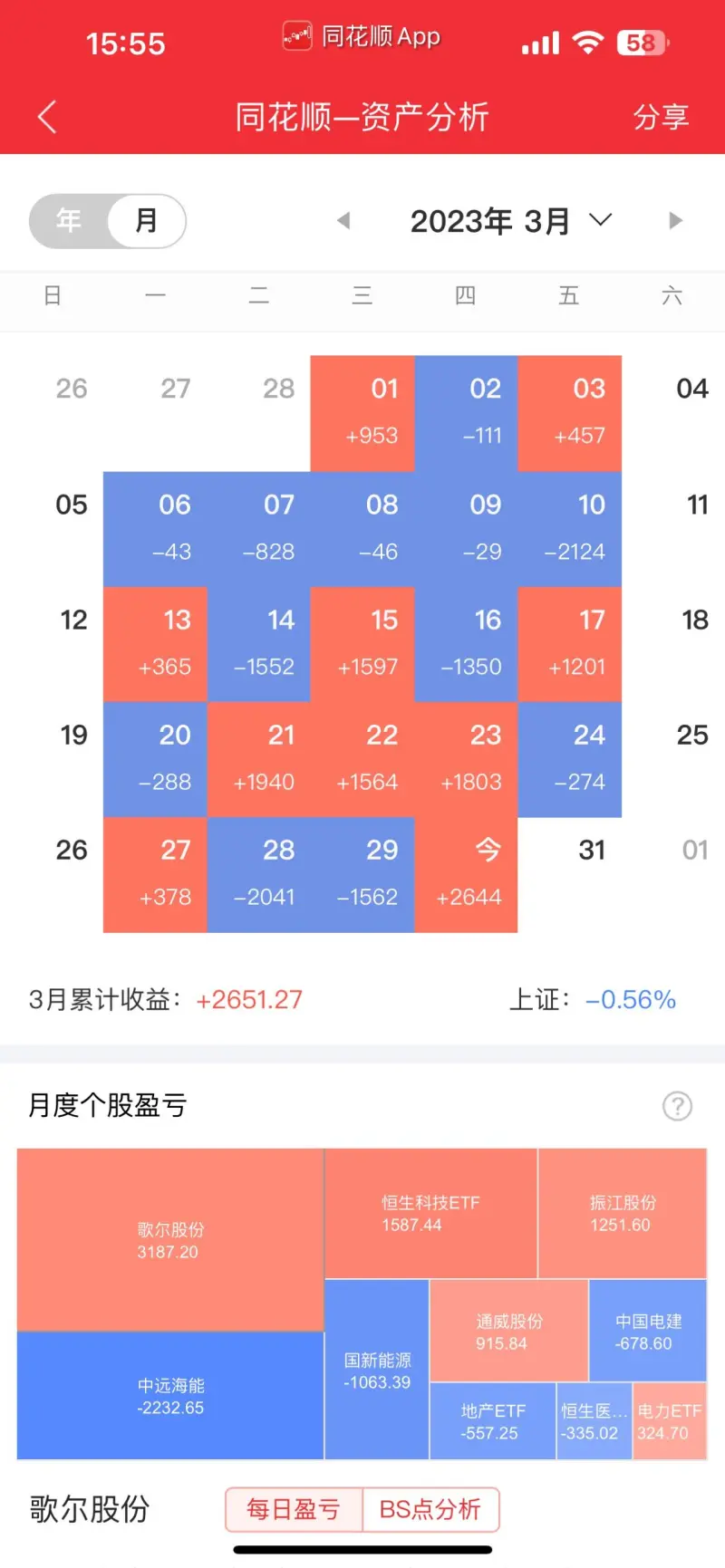The width and height of the screenshot is (725, 1568).
Task: Select the 中远海能 -2232.65 tile
Action: 170,1396
